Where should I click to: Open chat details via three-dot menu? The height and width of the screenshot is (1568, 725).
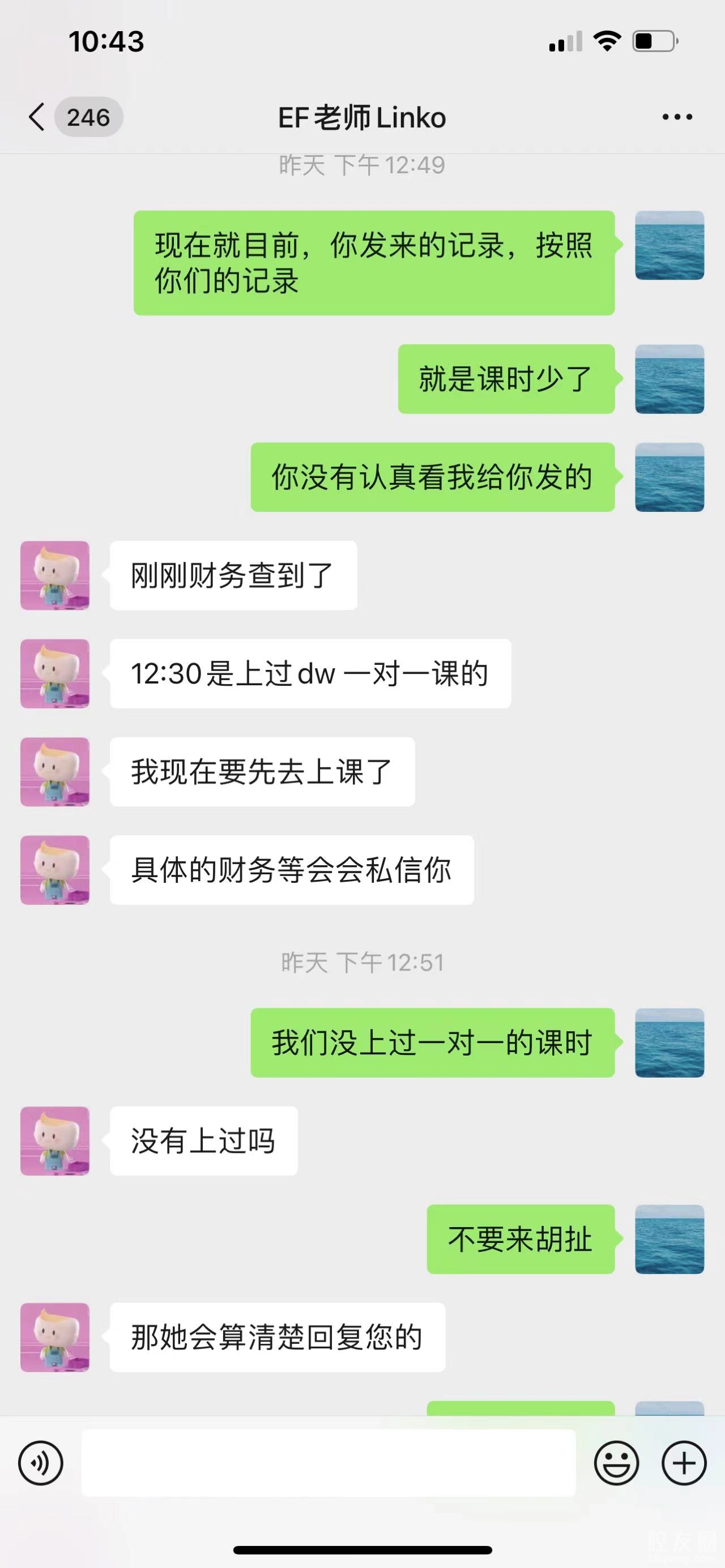(677, 117)
